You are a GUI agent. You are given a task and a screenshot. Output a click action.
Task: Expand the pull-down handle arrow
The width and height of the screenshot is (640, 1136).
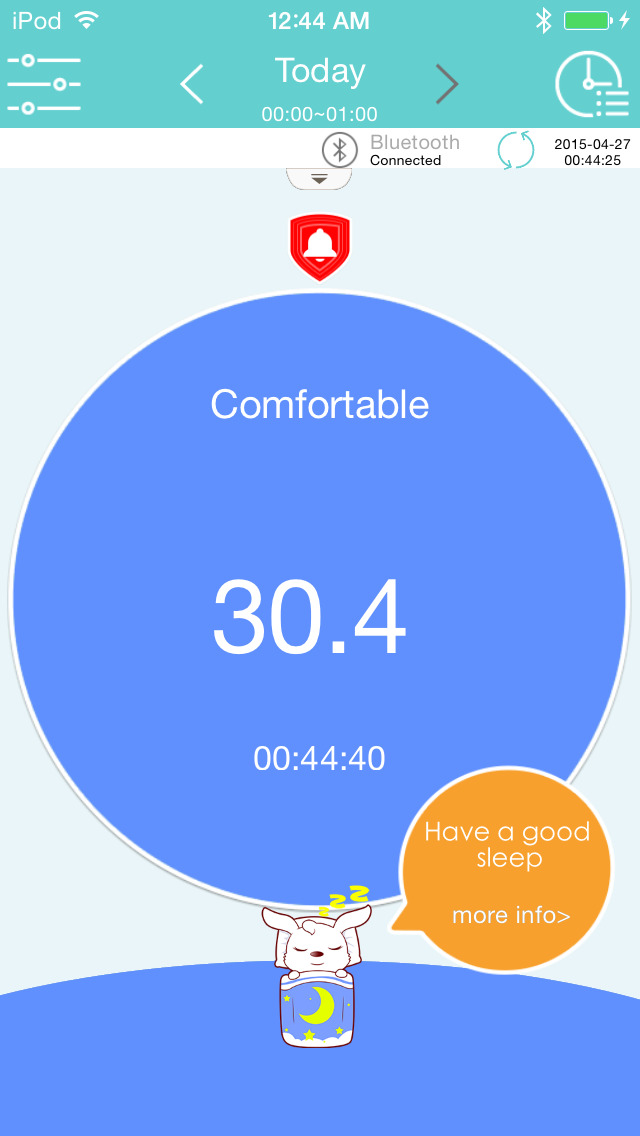click(x=319, y=178)
